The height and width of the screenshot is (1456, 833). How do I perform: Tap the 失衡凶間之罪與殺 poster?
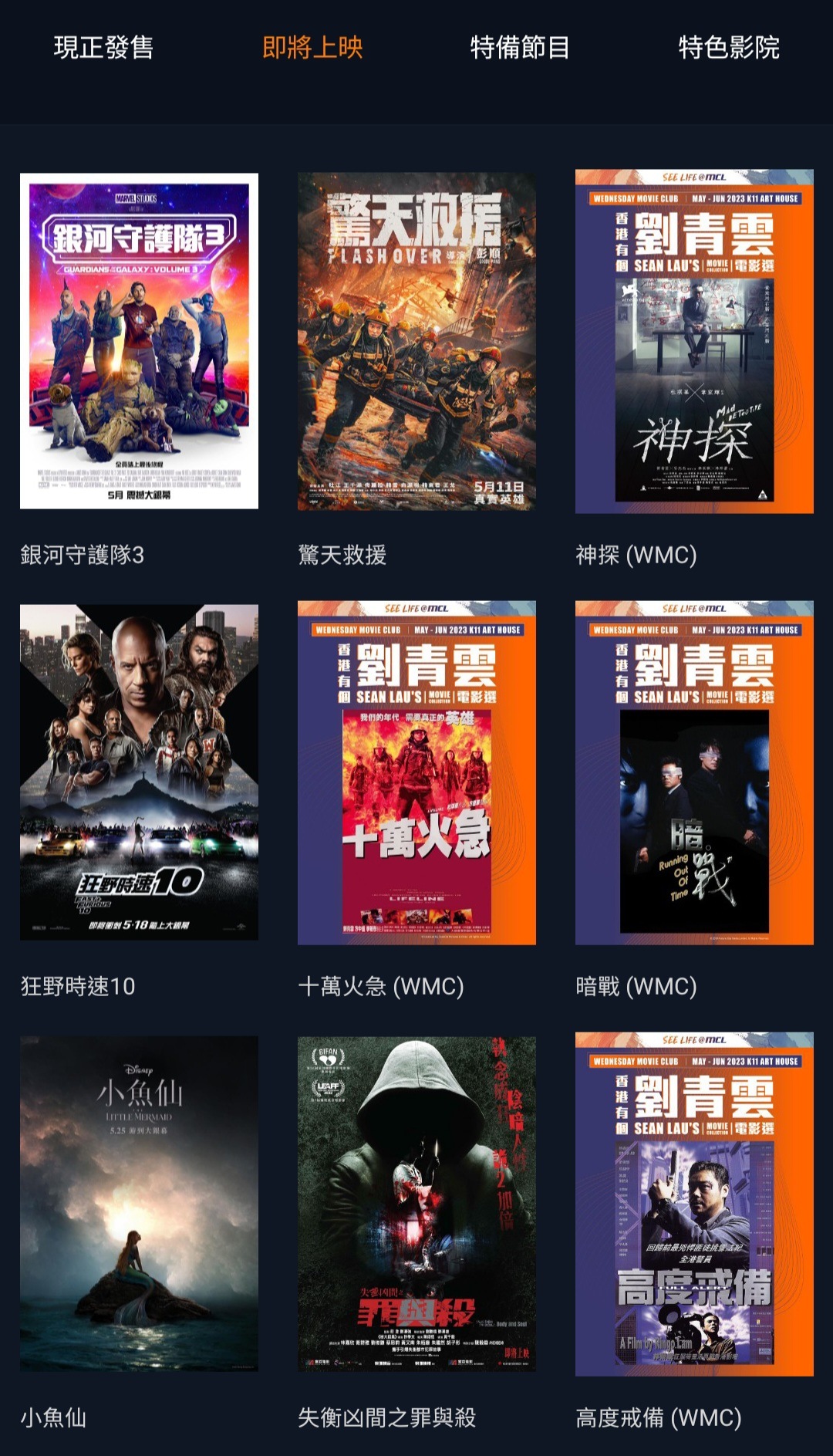(x=416, y=1204)
